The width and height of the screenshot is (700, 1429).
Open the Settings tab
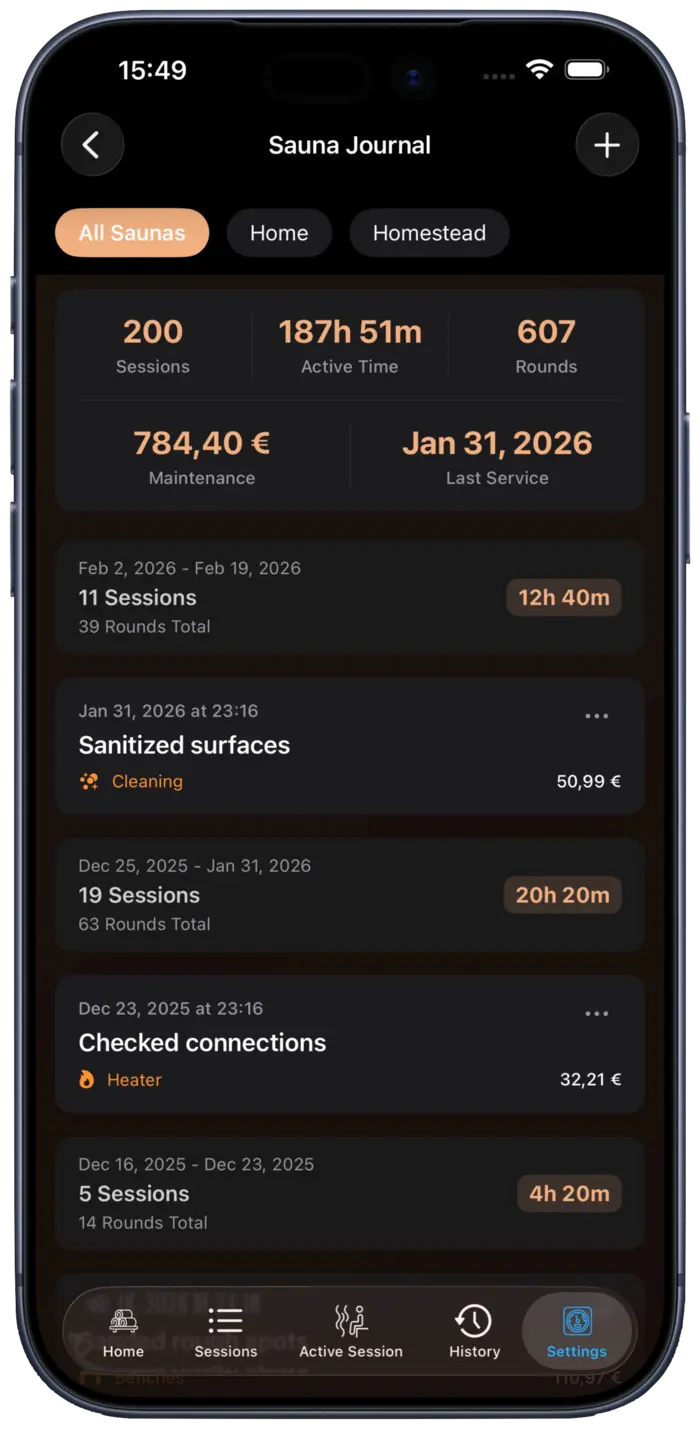pos(577,1332)
